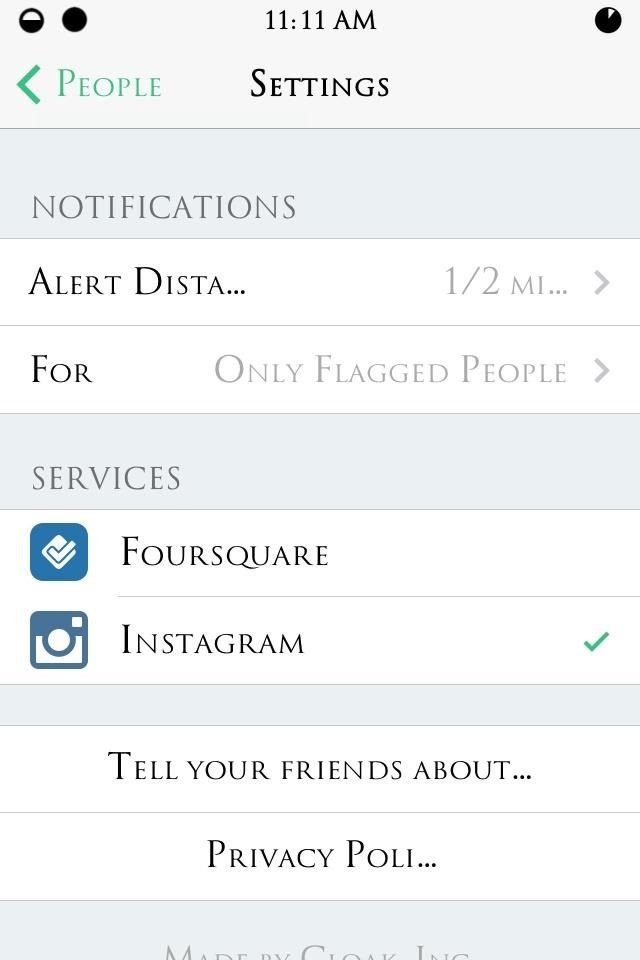Viewport: 640px width, 960px height.
Task: Go back to the People screen
Action: click(x=90, y=85)
